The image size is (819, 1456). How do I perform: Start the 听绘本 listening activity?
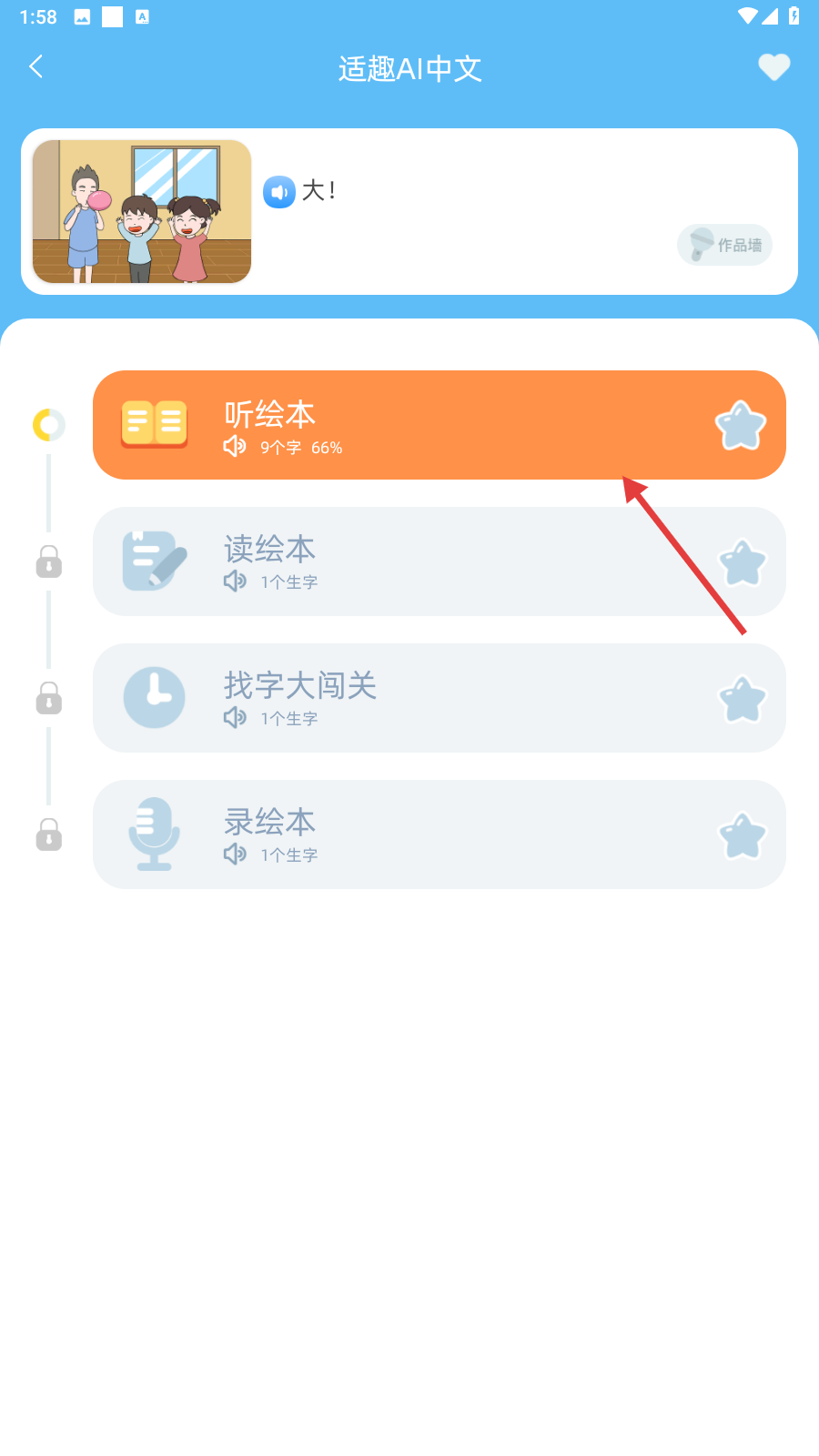click(439, 425)
